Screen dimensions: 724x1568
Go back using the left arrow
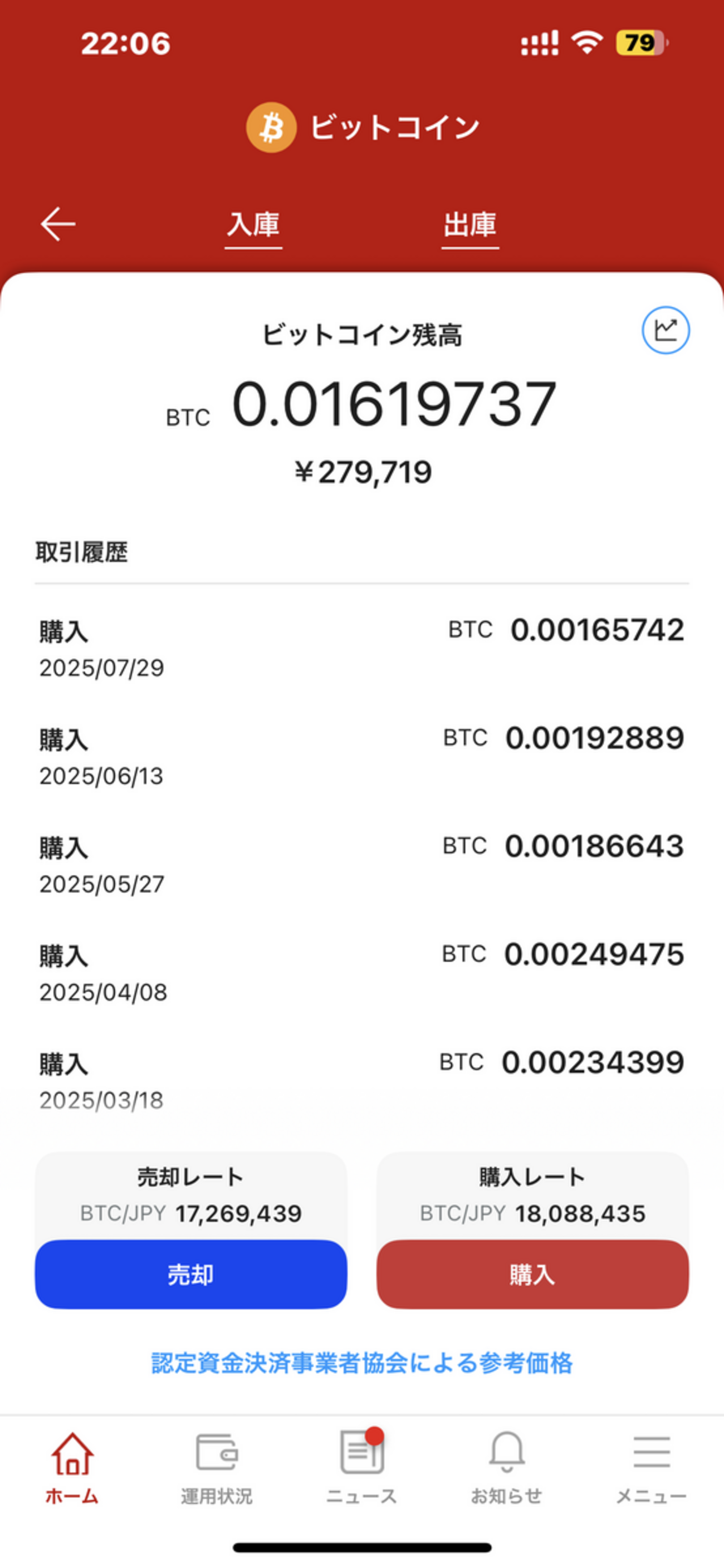coord(58,224)
